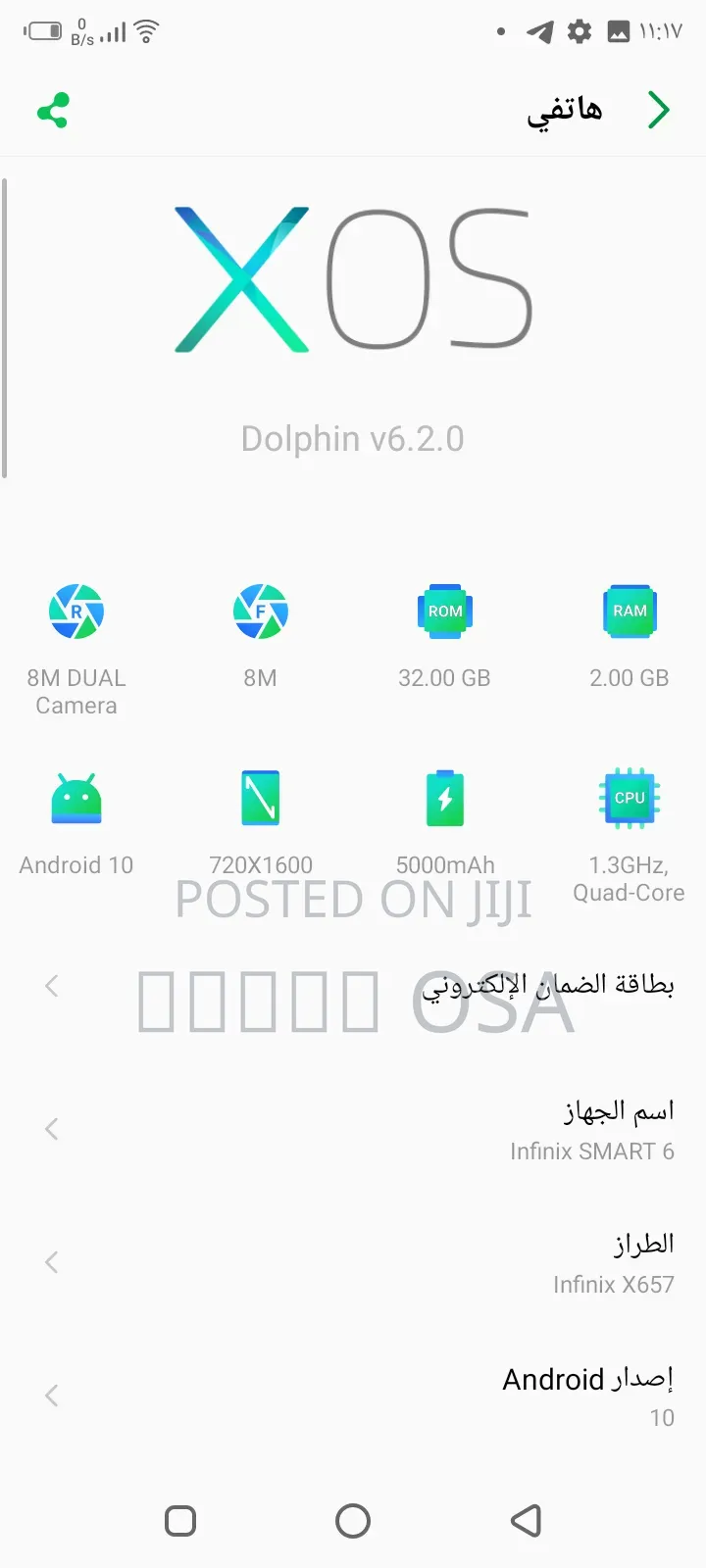The image size is (706, 1568).
Task: Tap the Dolphin v6.2.0 version label
Action: 353,438
